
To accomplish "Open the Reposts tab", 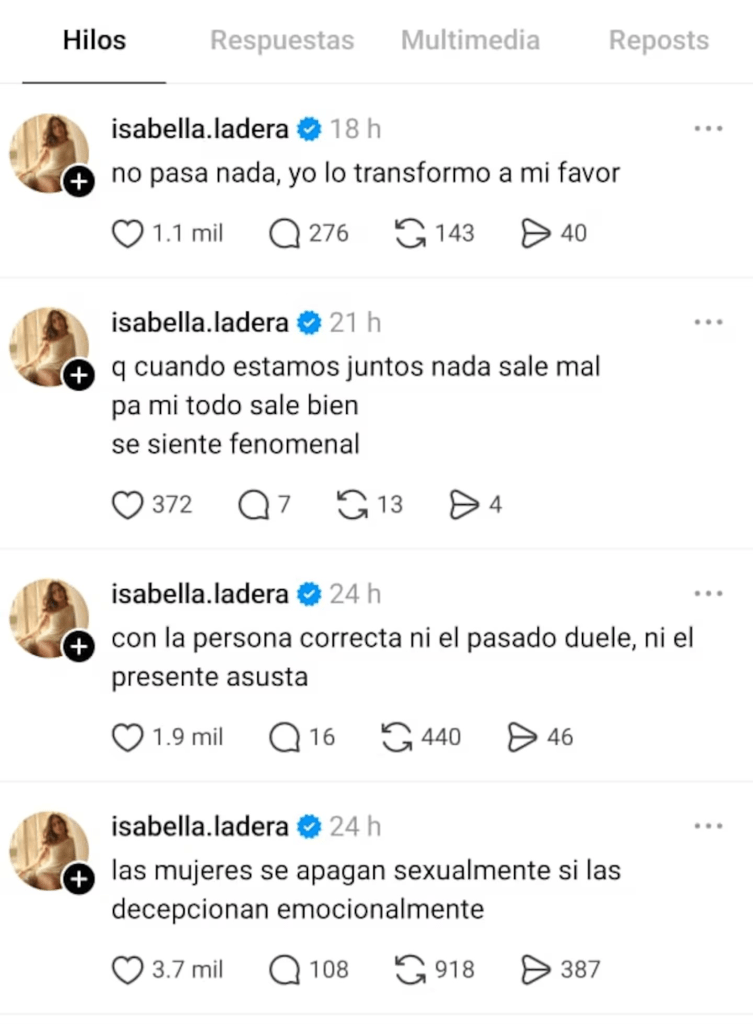I will click(x=658, y=41).
